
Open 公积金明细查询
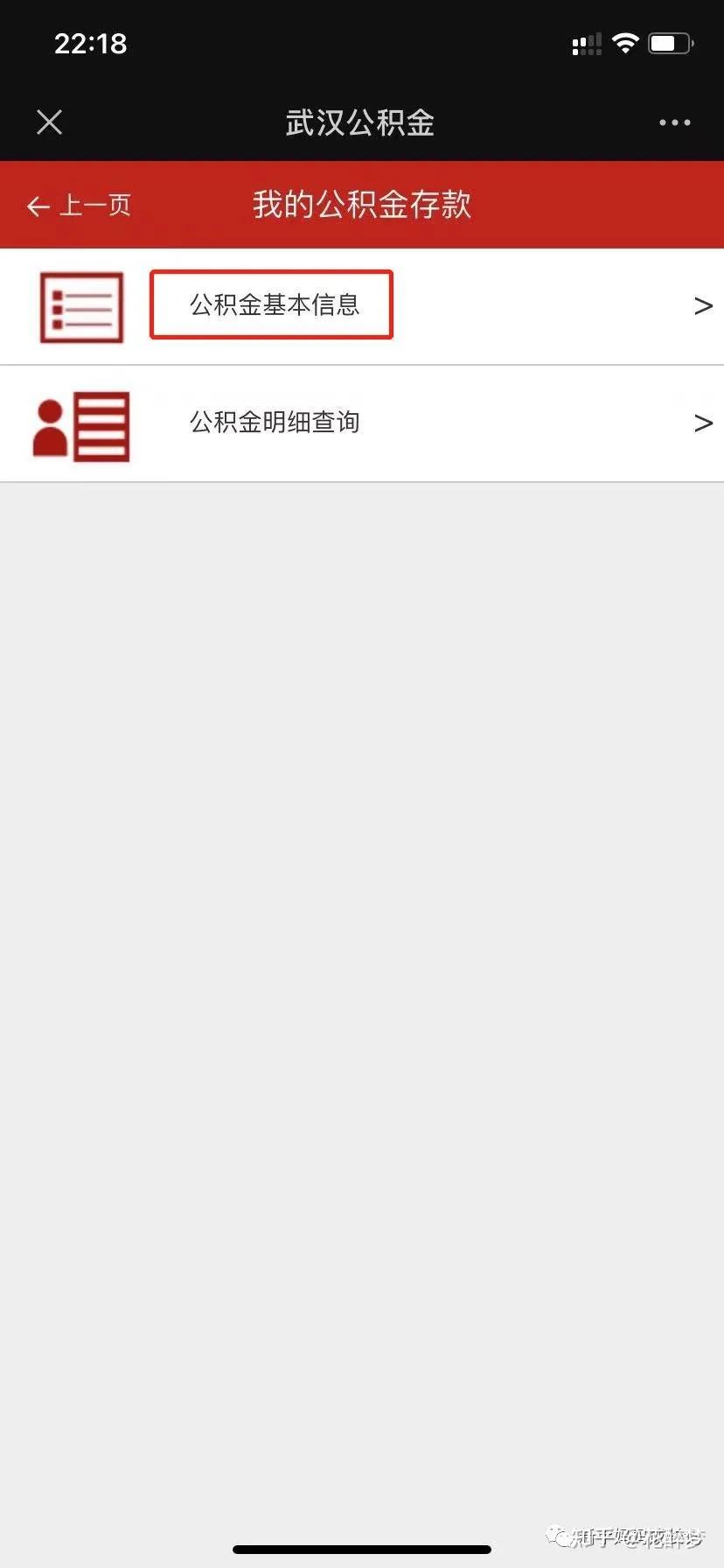tap(274, 423)
